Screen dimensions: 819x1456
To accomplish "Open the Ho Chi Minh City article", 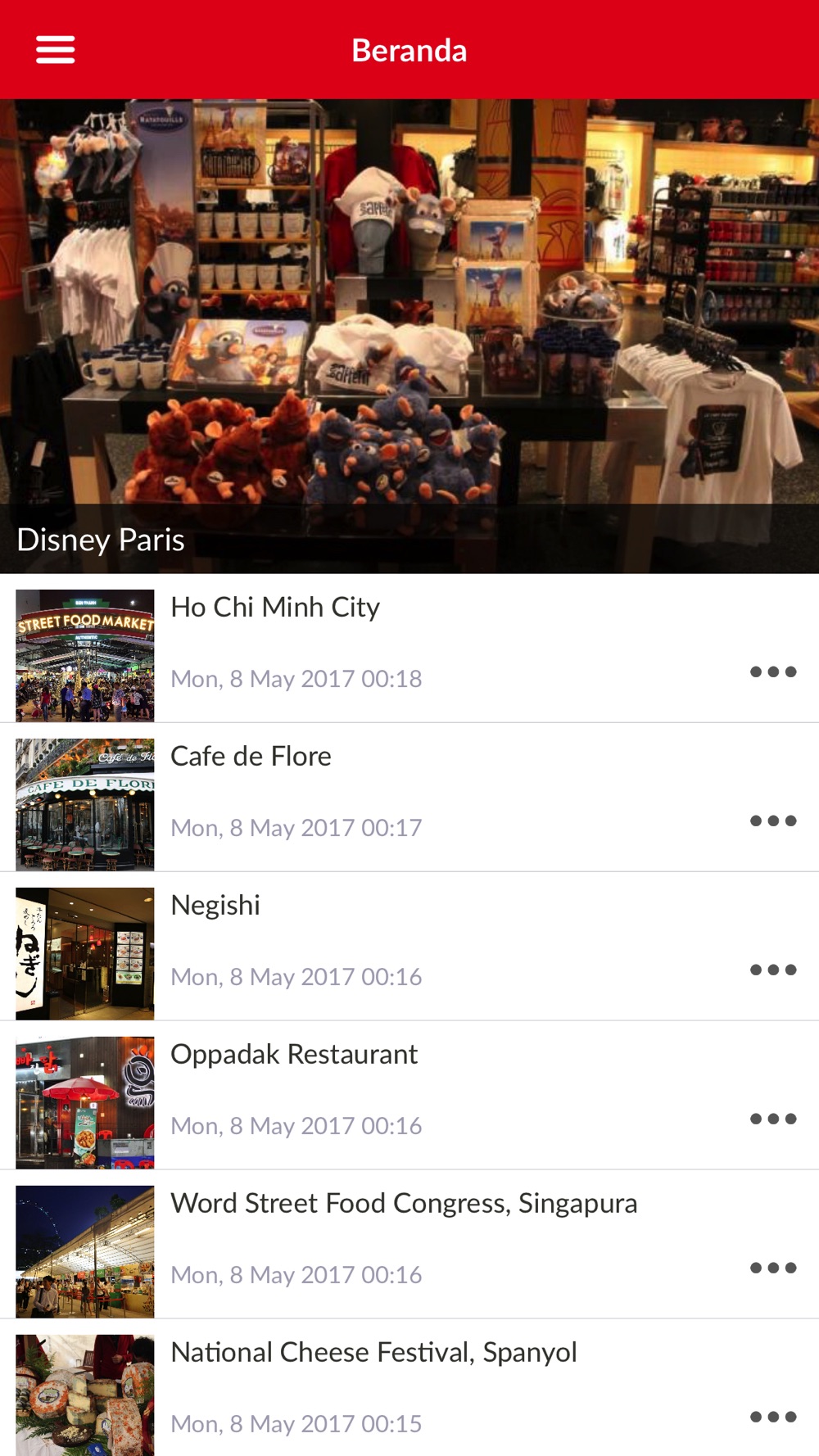I will 275,608.
